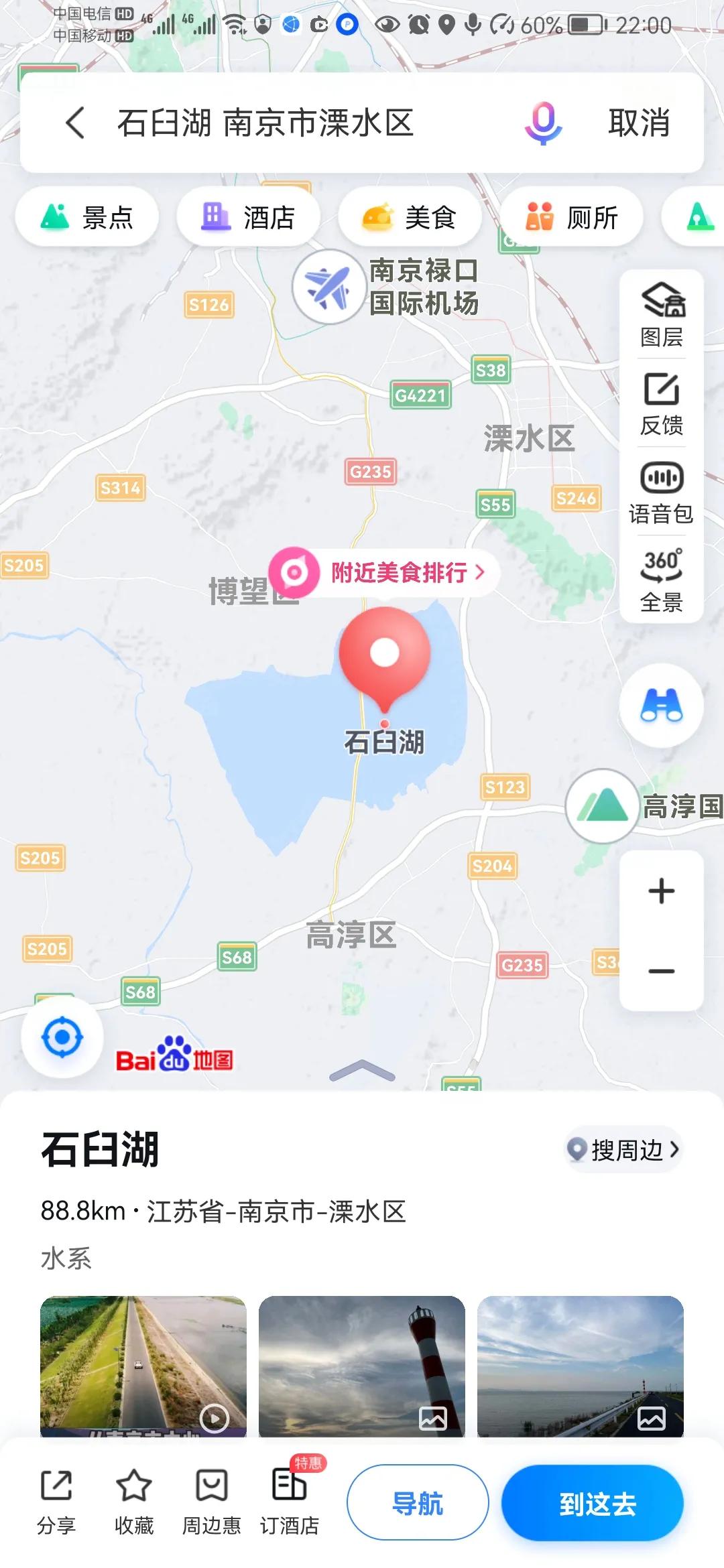This screenshot has height=1568, width=724.
Task: Open 搜周边 to search nearby
Action: [623, 1150]
